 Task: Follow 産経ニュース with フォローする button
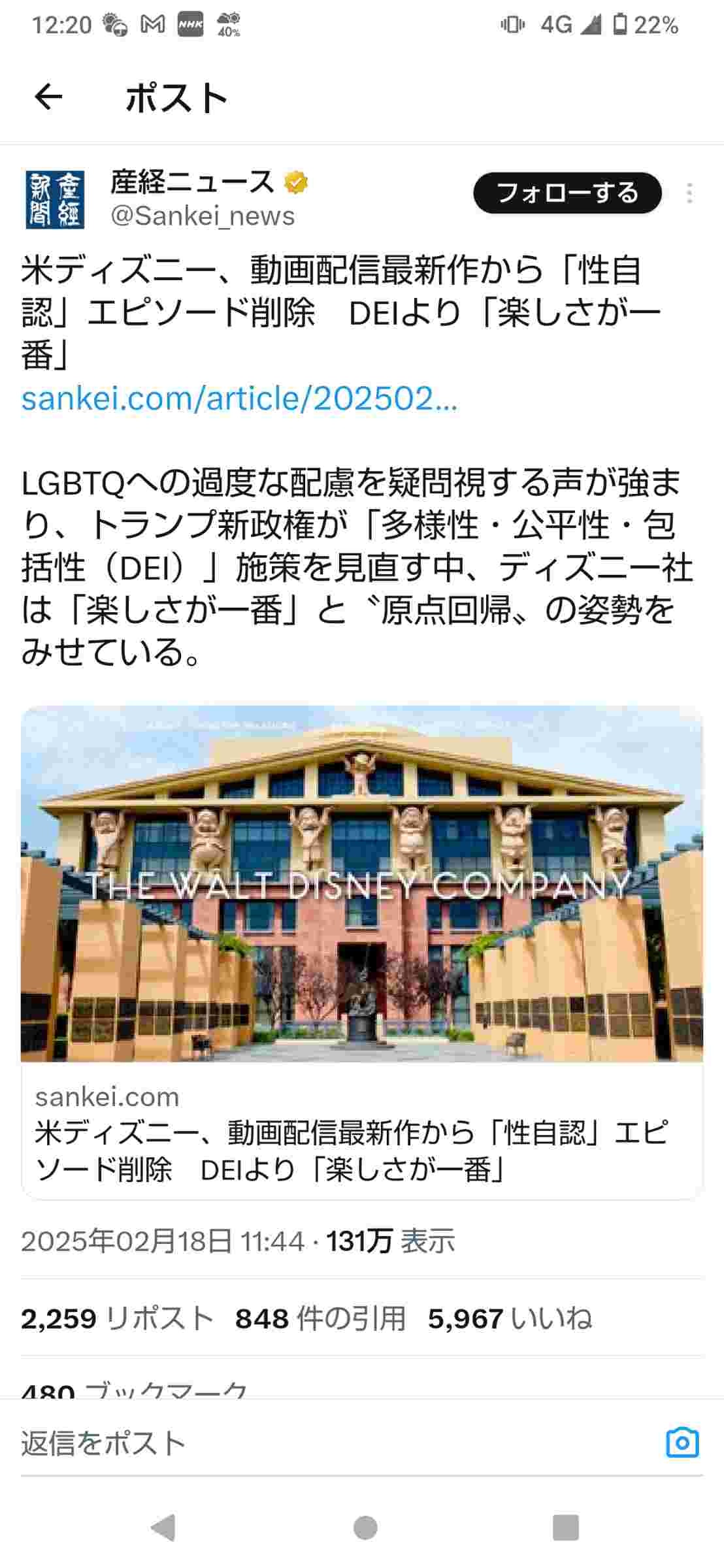pos(567,193)
